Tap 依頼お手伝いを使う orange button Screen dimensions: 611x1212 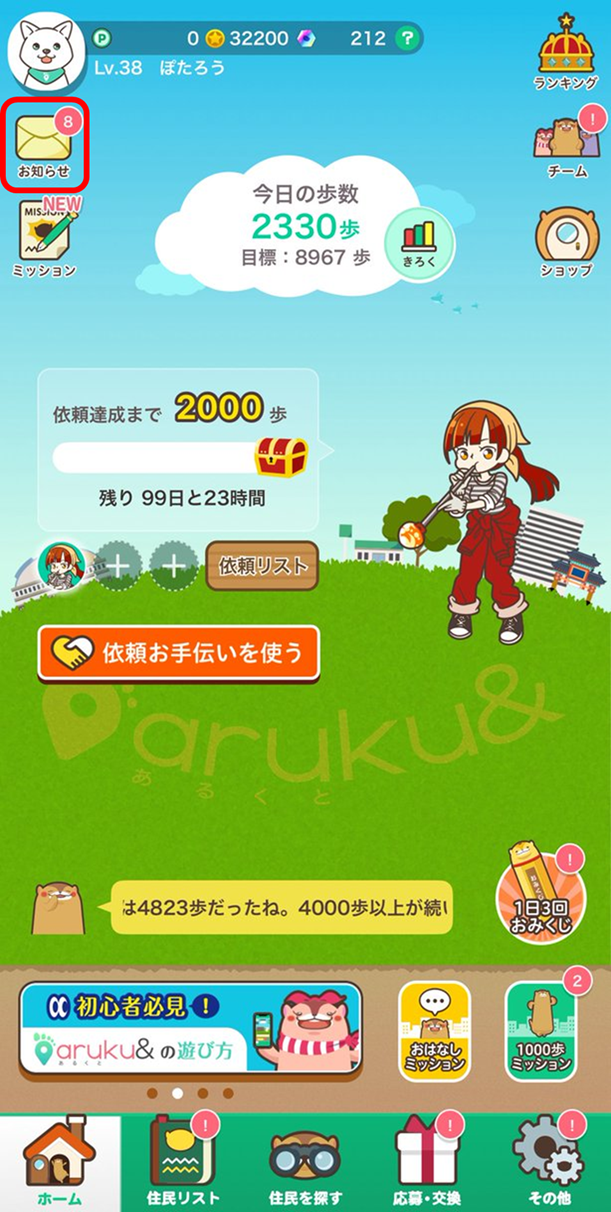click(x=179, y=654)
